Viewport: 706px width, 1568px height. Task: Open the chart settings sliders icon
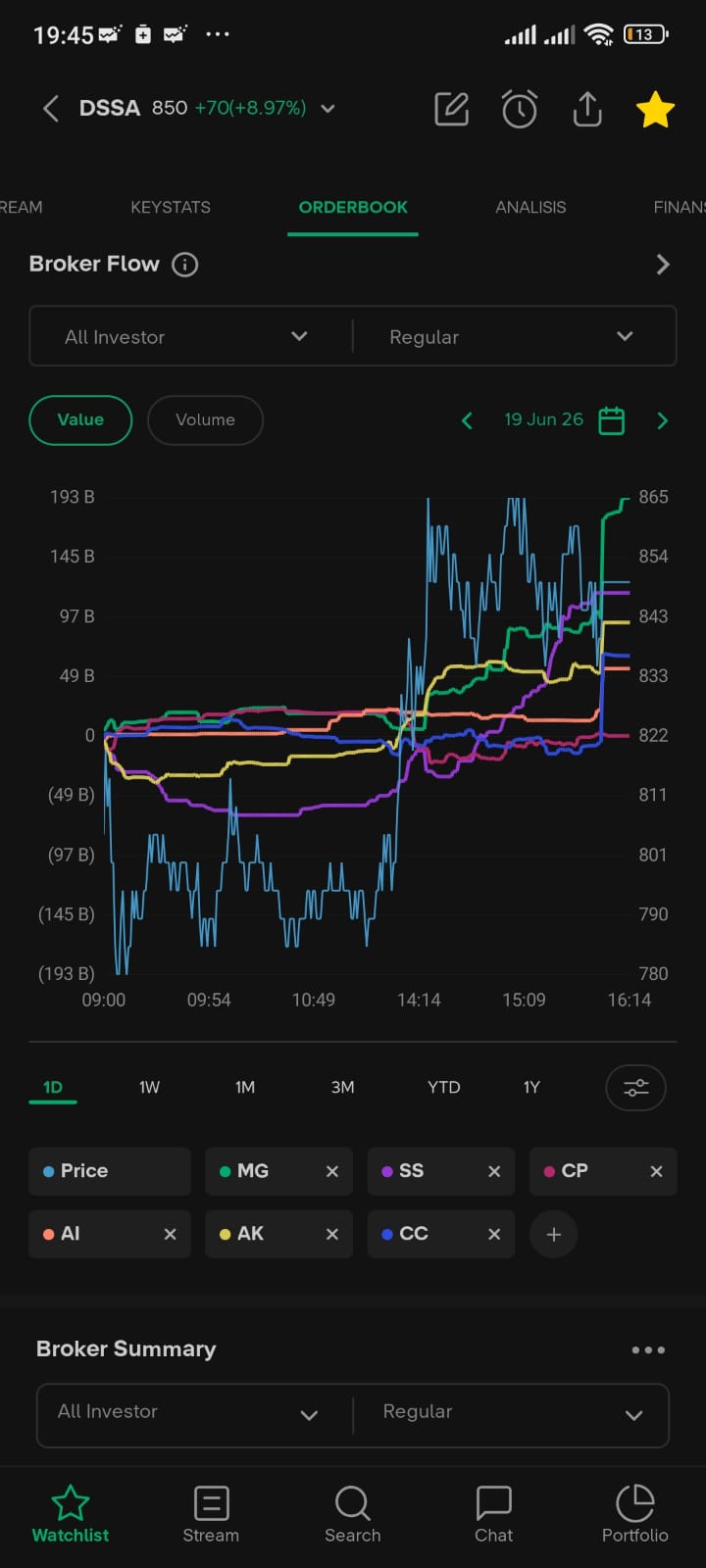coord(635,1088)
